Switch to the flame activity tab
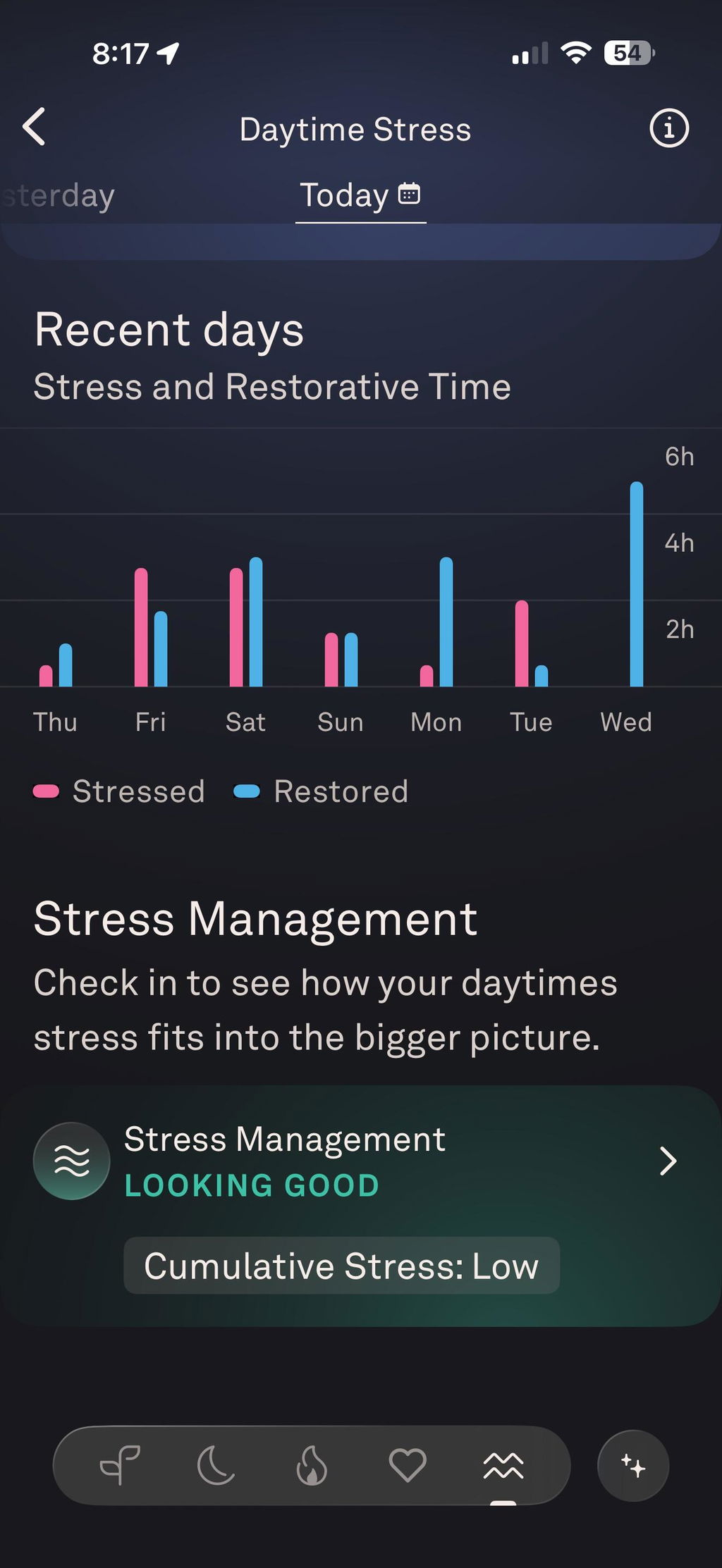The image size is (722, 1568). (312, 1466)
